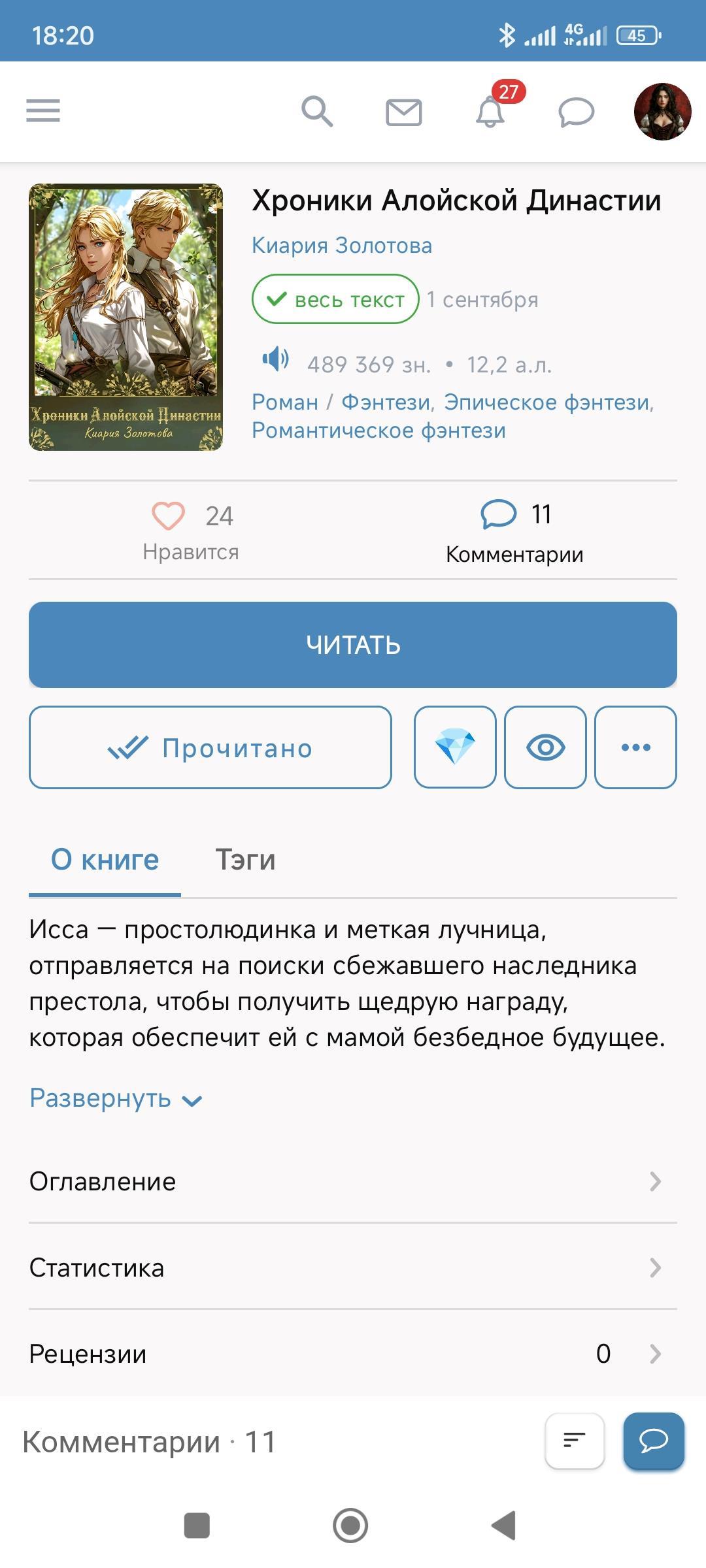The height and width of the screenshot is (1568, 706).
Task: Expand the description with Развернуть
Action: pos(116,1098)
